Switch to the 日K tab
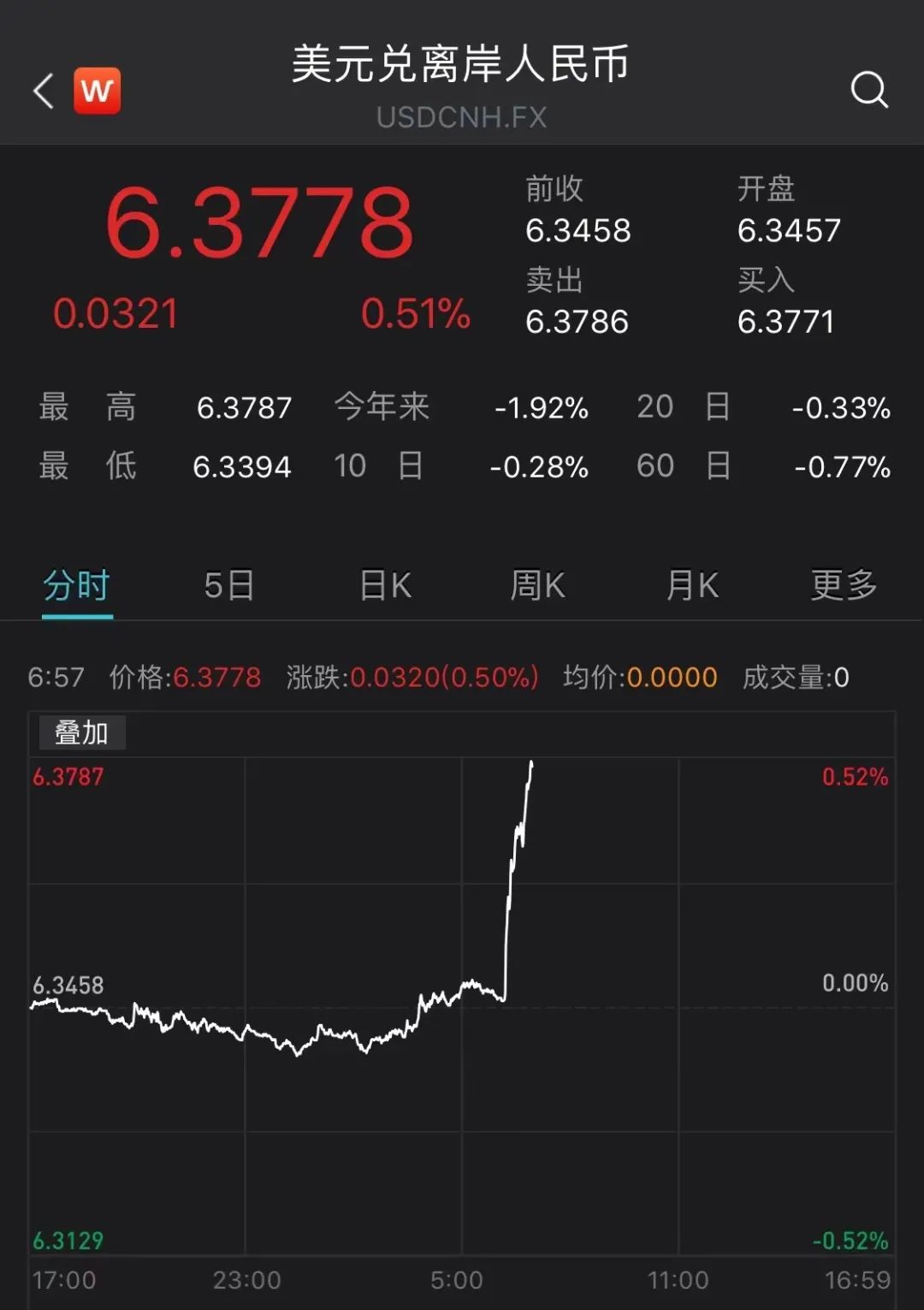924x1310 pixels. coord(385,586)
